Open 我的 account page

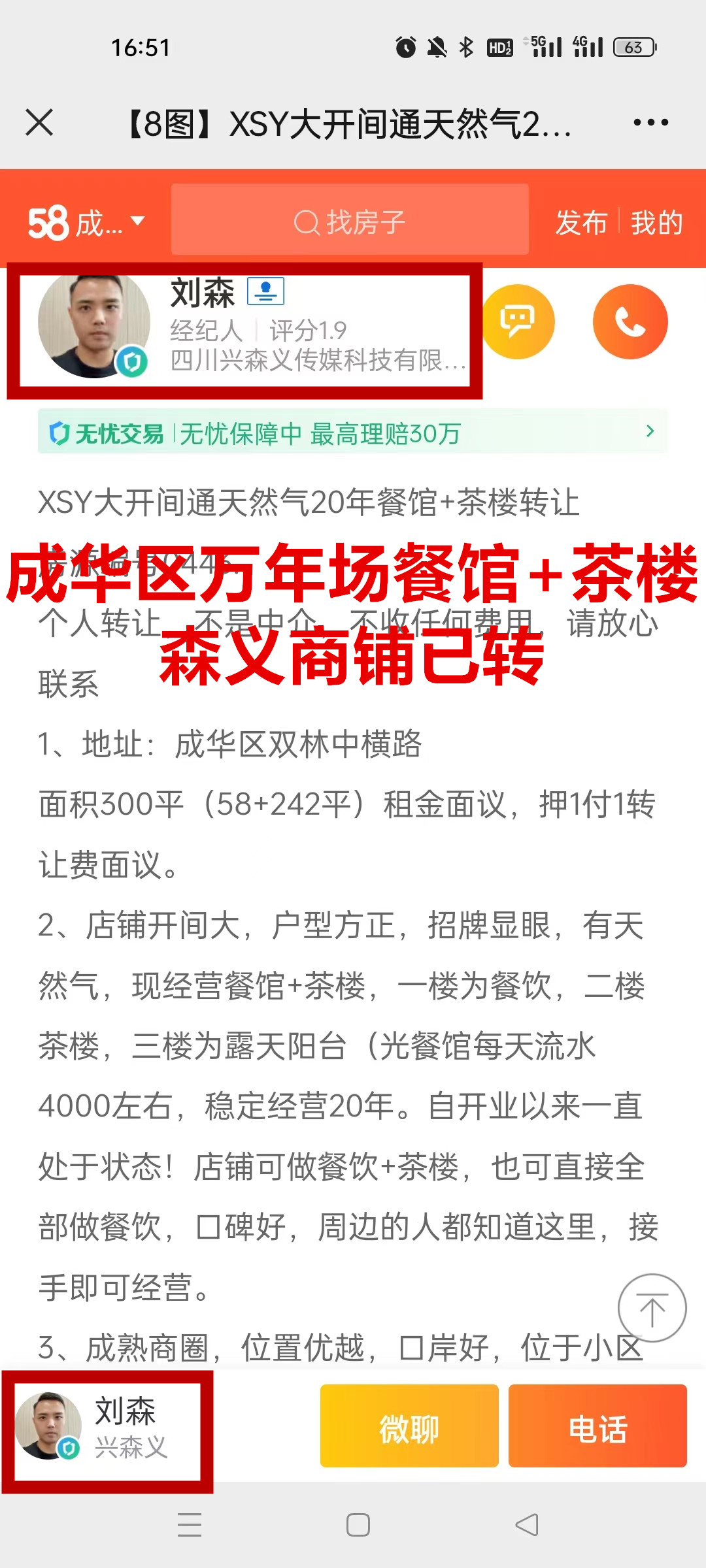point(656,223)
